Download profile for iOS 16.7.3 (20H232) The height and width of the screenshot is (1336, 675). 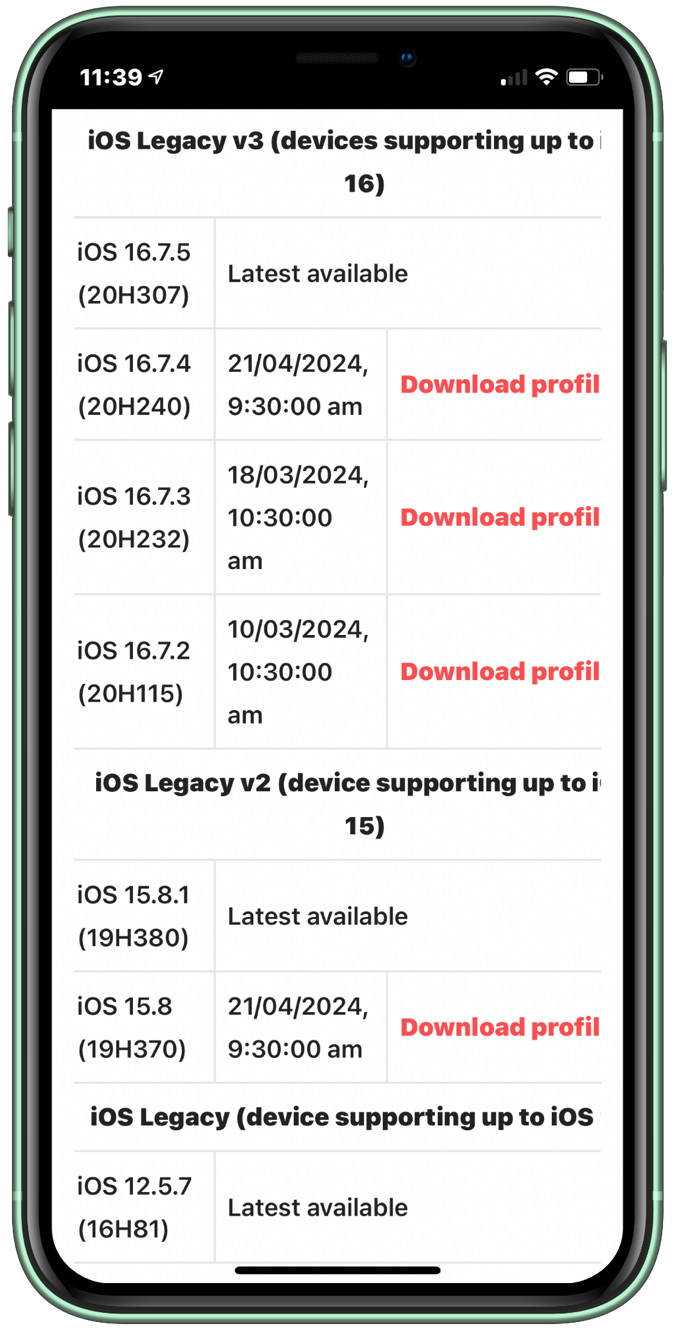500,517
